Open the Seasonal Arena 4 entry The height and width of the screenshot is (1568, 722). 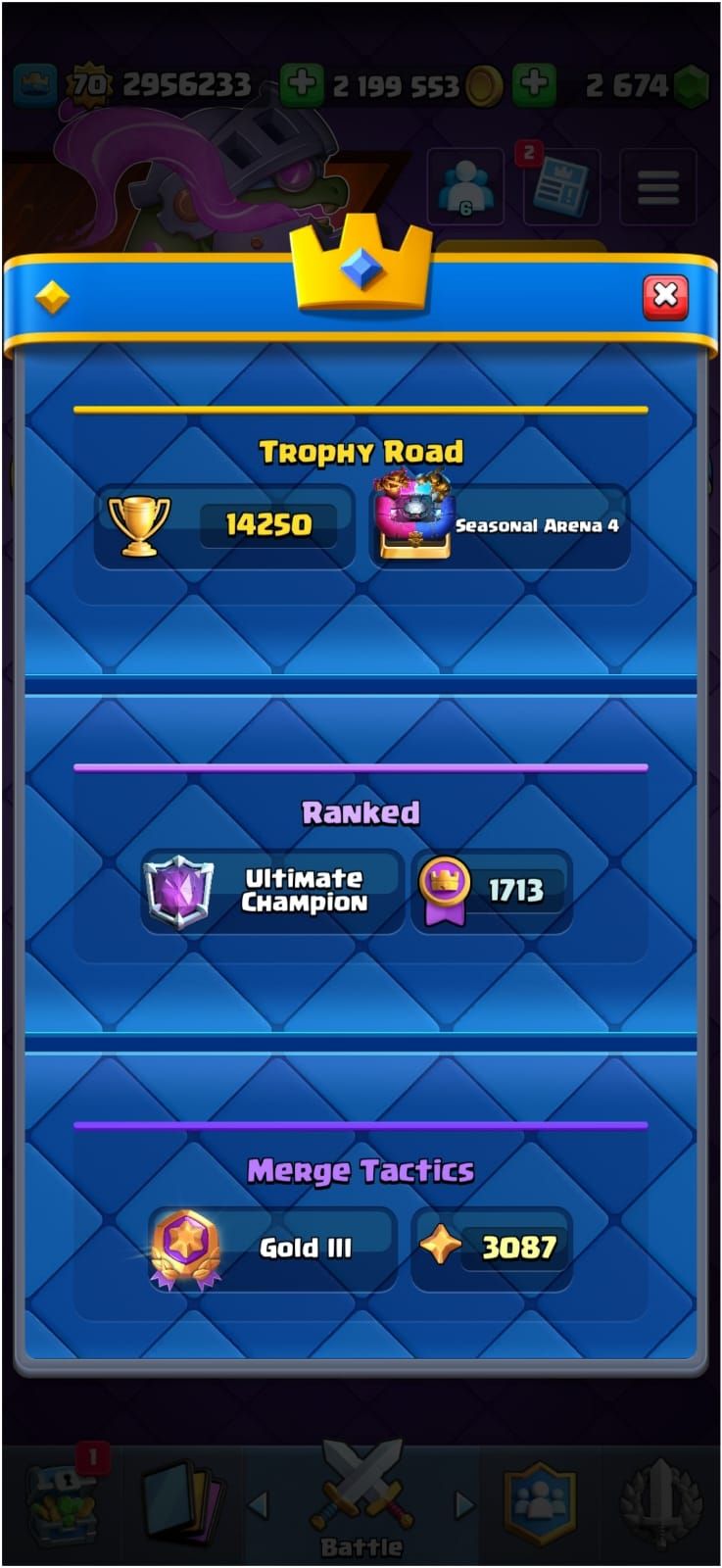coord(500,525)
